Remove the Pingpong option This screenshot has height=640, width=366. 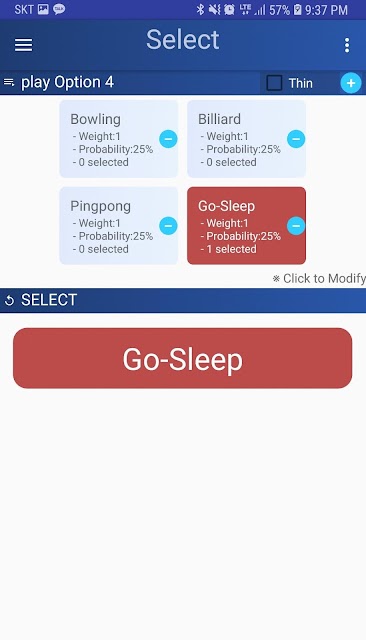point(168,226)
